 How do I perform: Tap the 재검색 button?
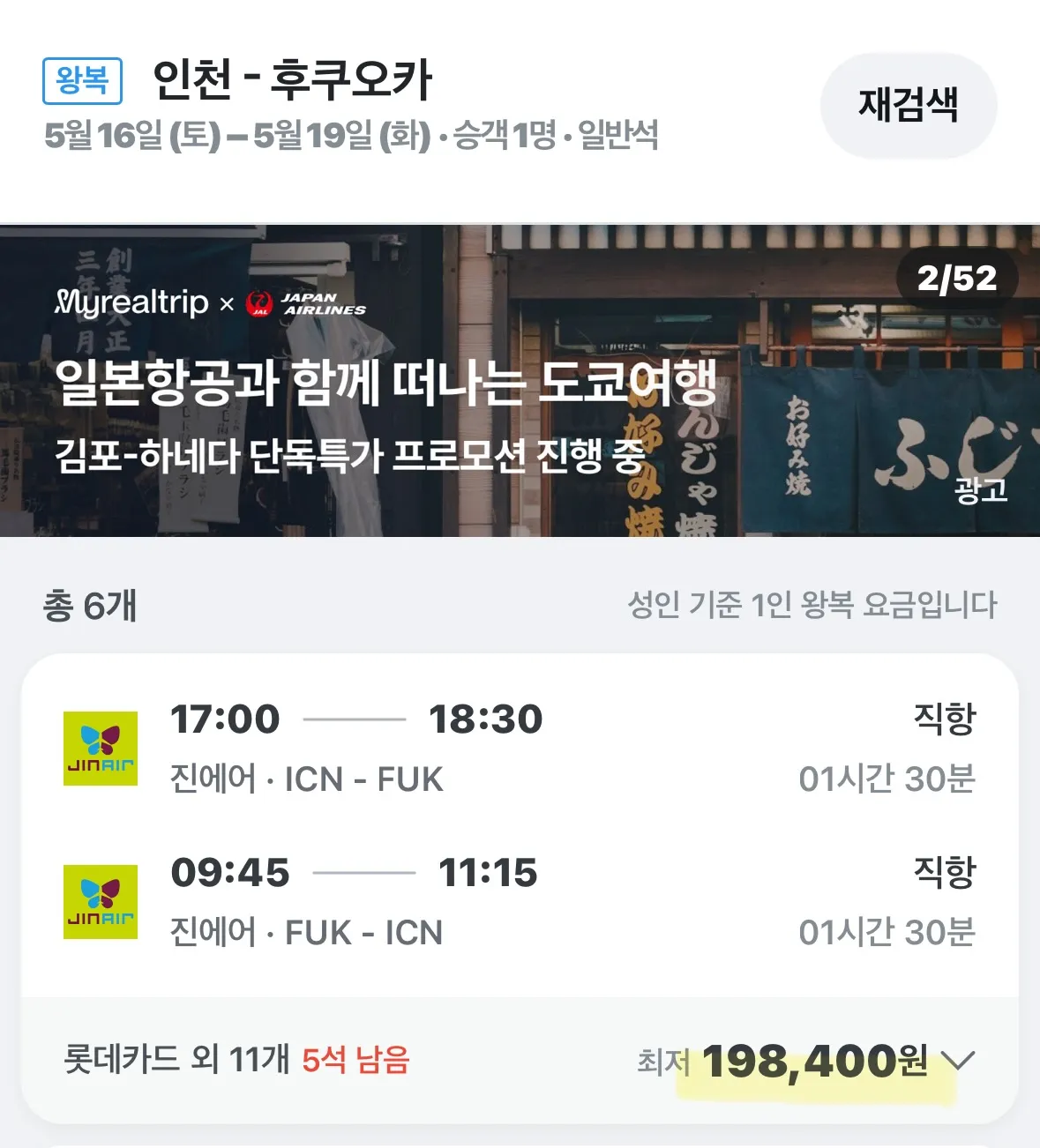(908, 105)
